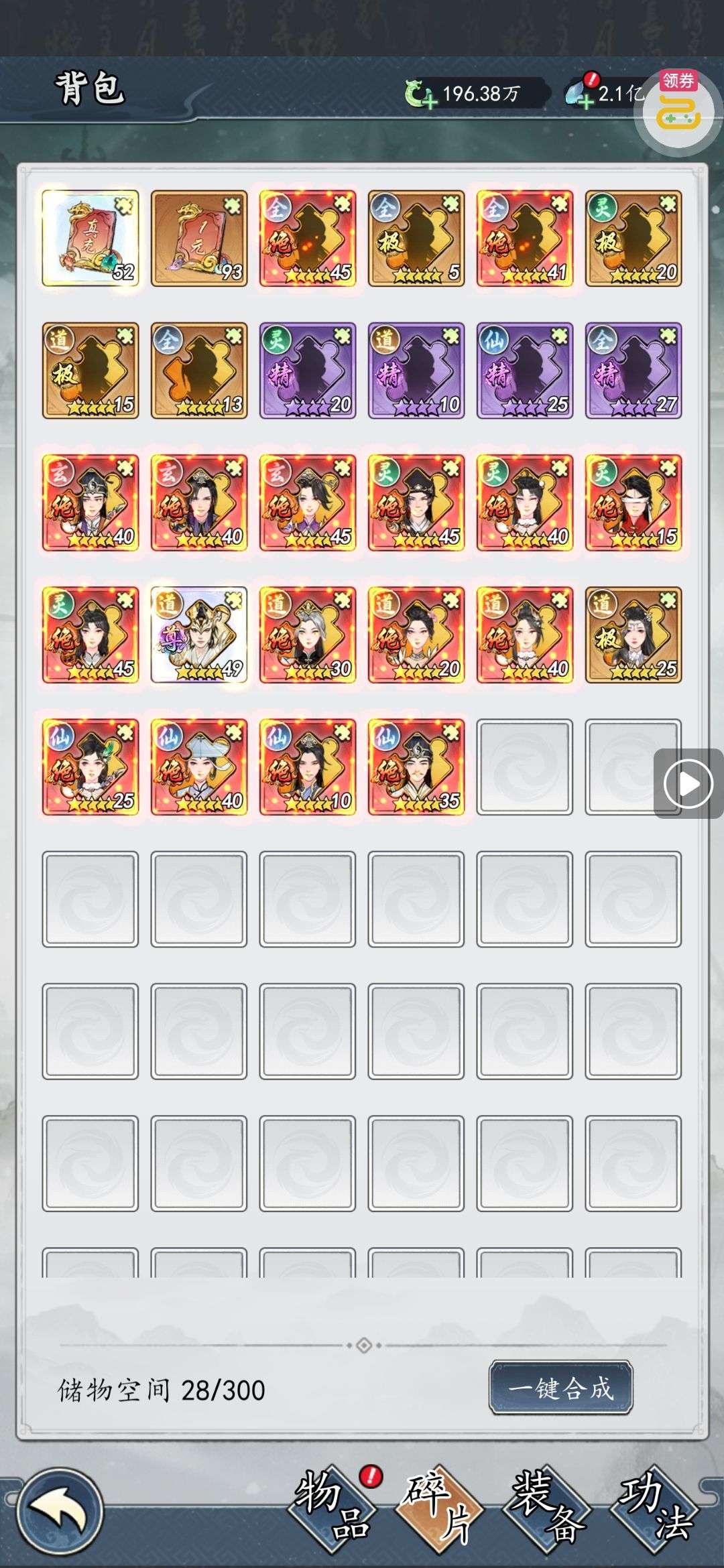Open the 道 极 character fragment, count 25
The height and width of the screenshot is (1568, 724).
633,635
